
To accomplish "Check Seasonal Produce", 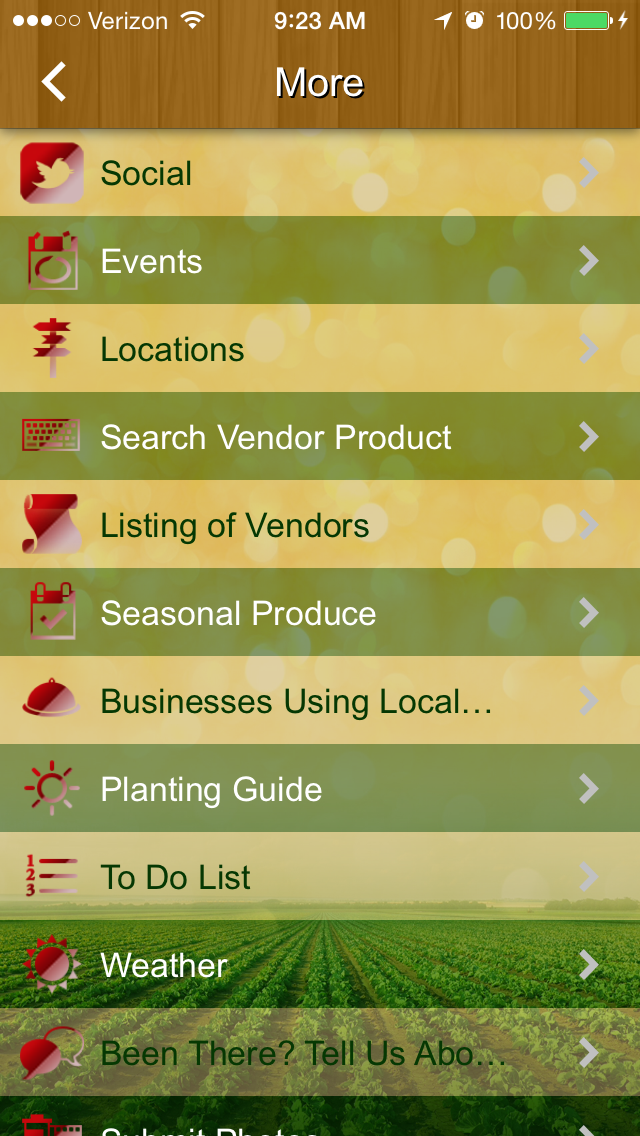I will (320, 613).
